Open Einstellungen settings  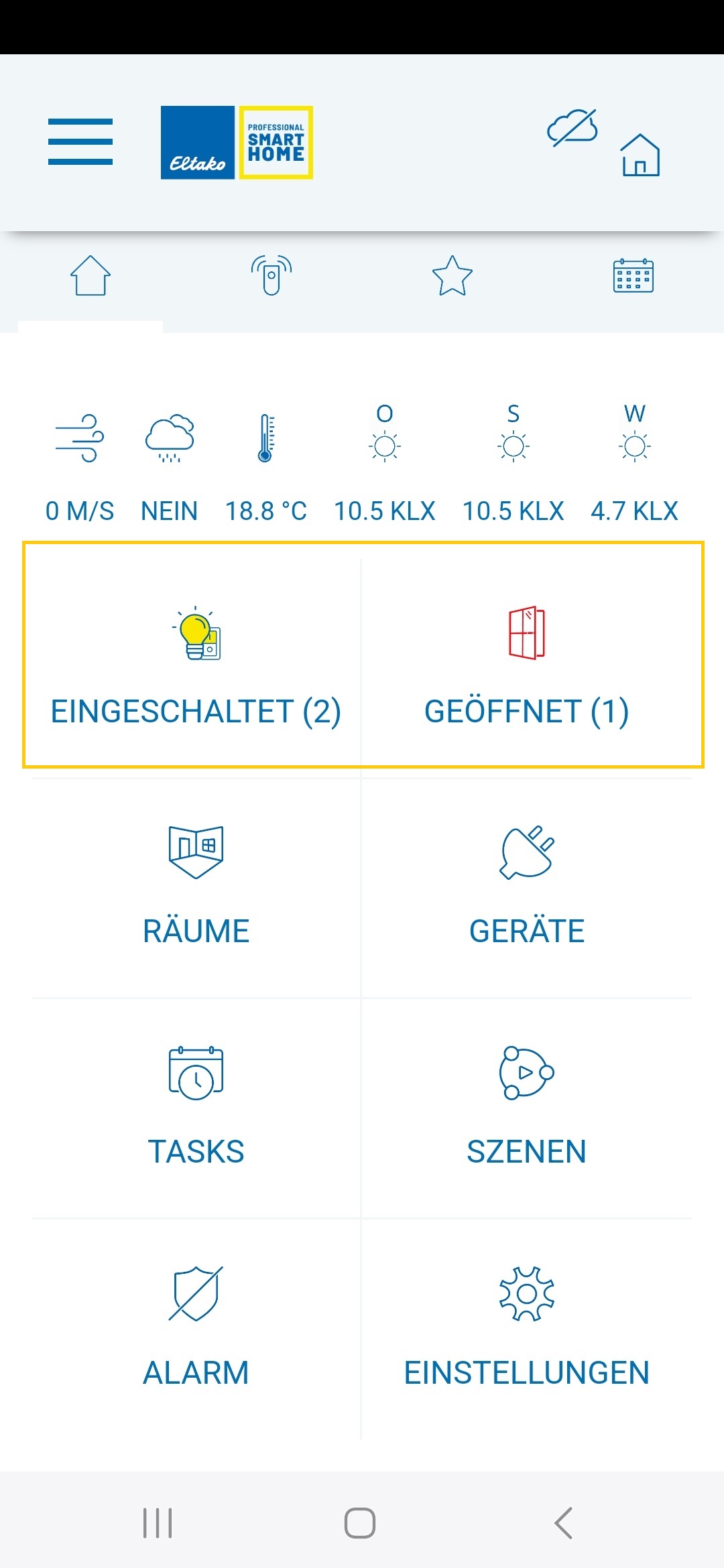pos(527,1327)
